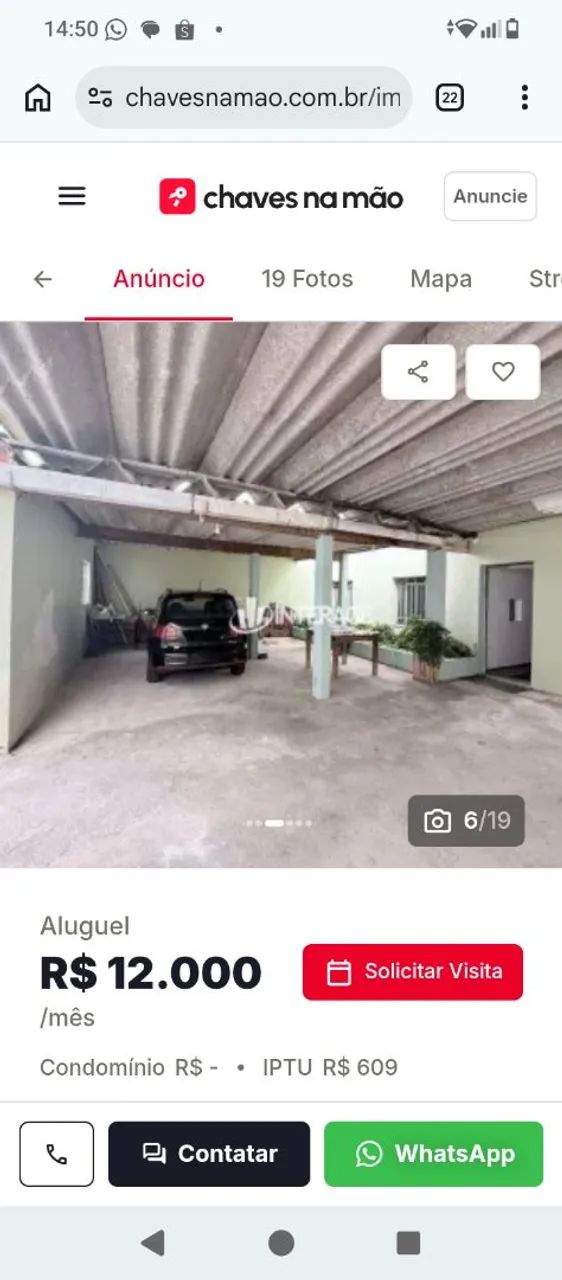Screen dimensions: 562x1280
Task: Call the advertiser via phone icon
Action: [57, 1154]
